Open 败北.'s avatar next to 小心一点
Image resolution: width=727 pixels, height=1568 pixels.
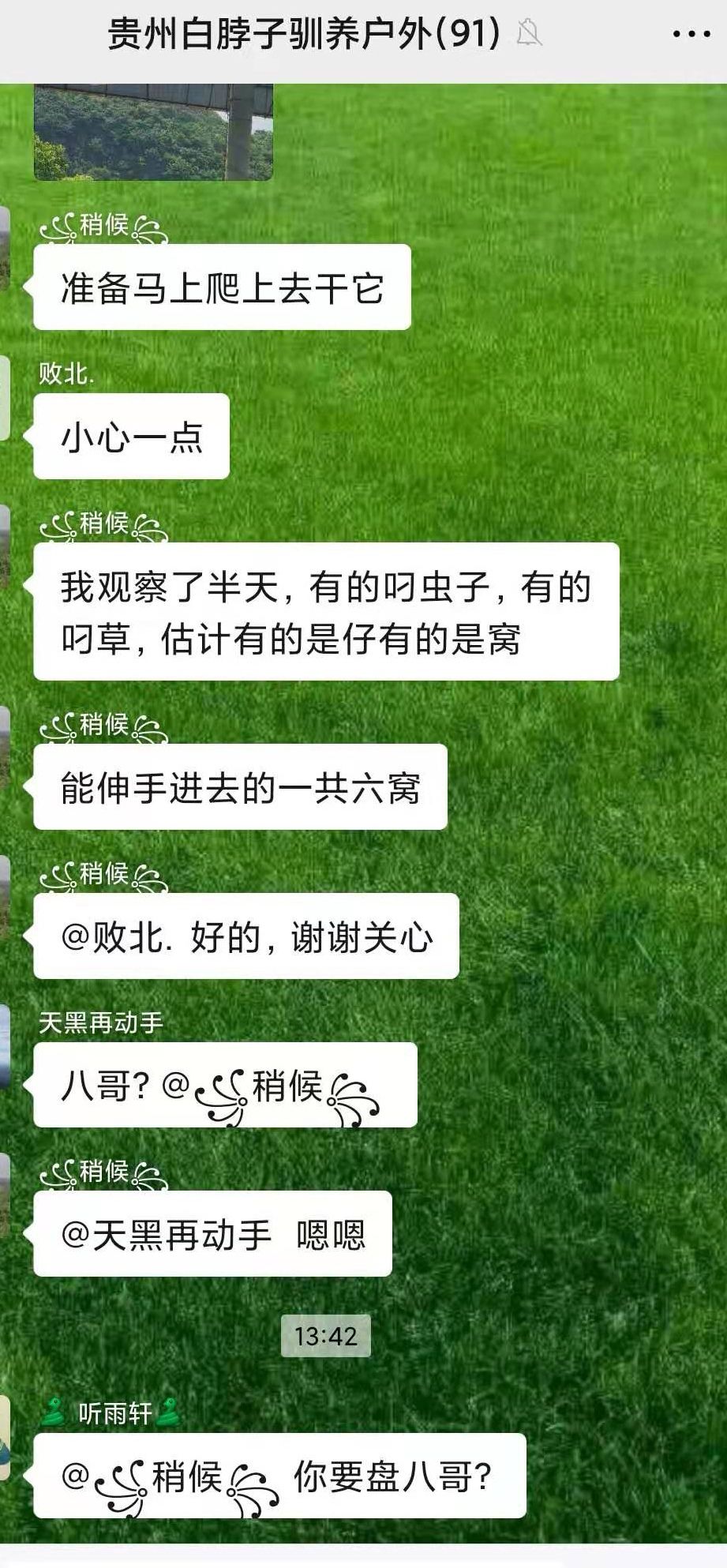point(4,399)
